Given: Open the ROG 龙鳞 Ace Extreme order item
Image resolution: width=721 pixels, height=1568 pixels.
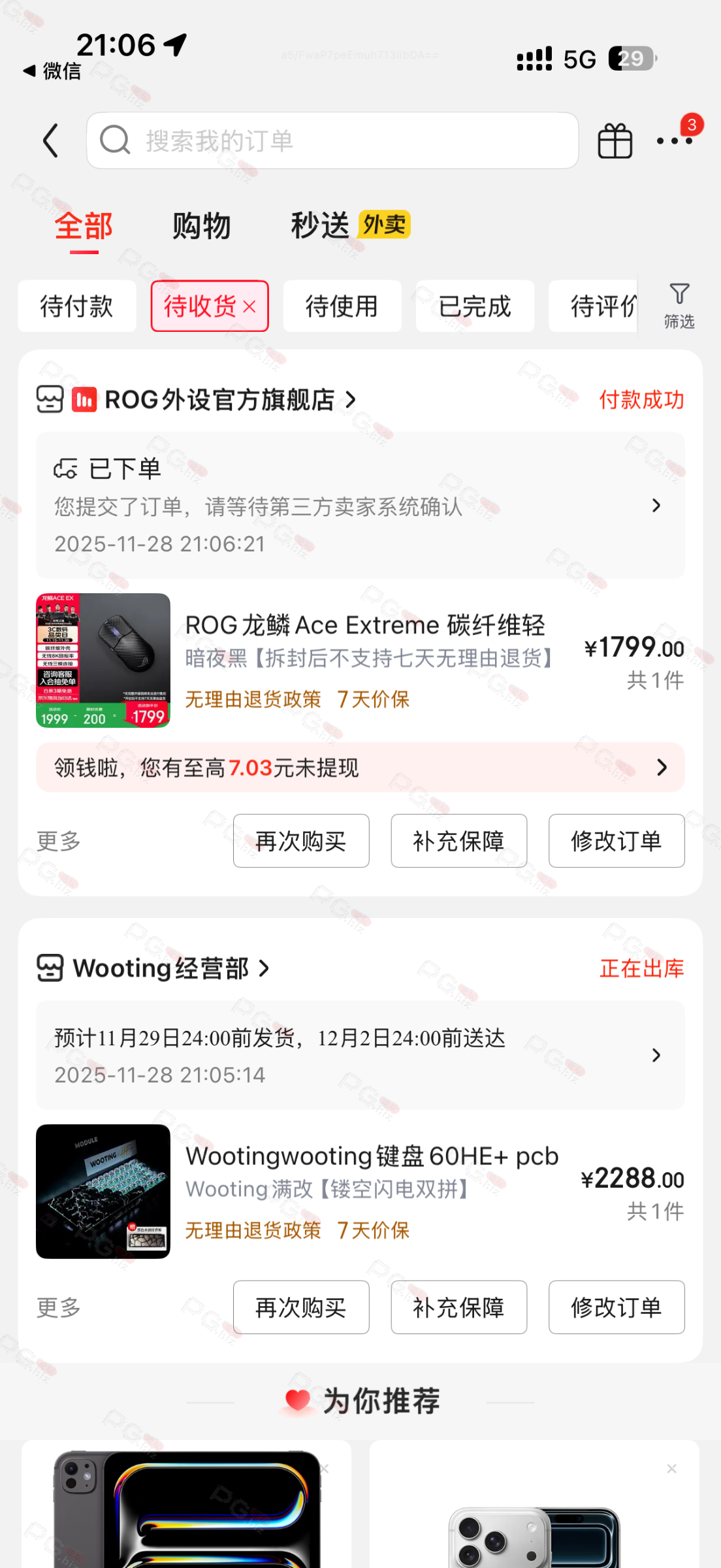Looking at the screenshot, I should pos(366,660).
